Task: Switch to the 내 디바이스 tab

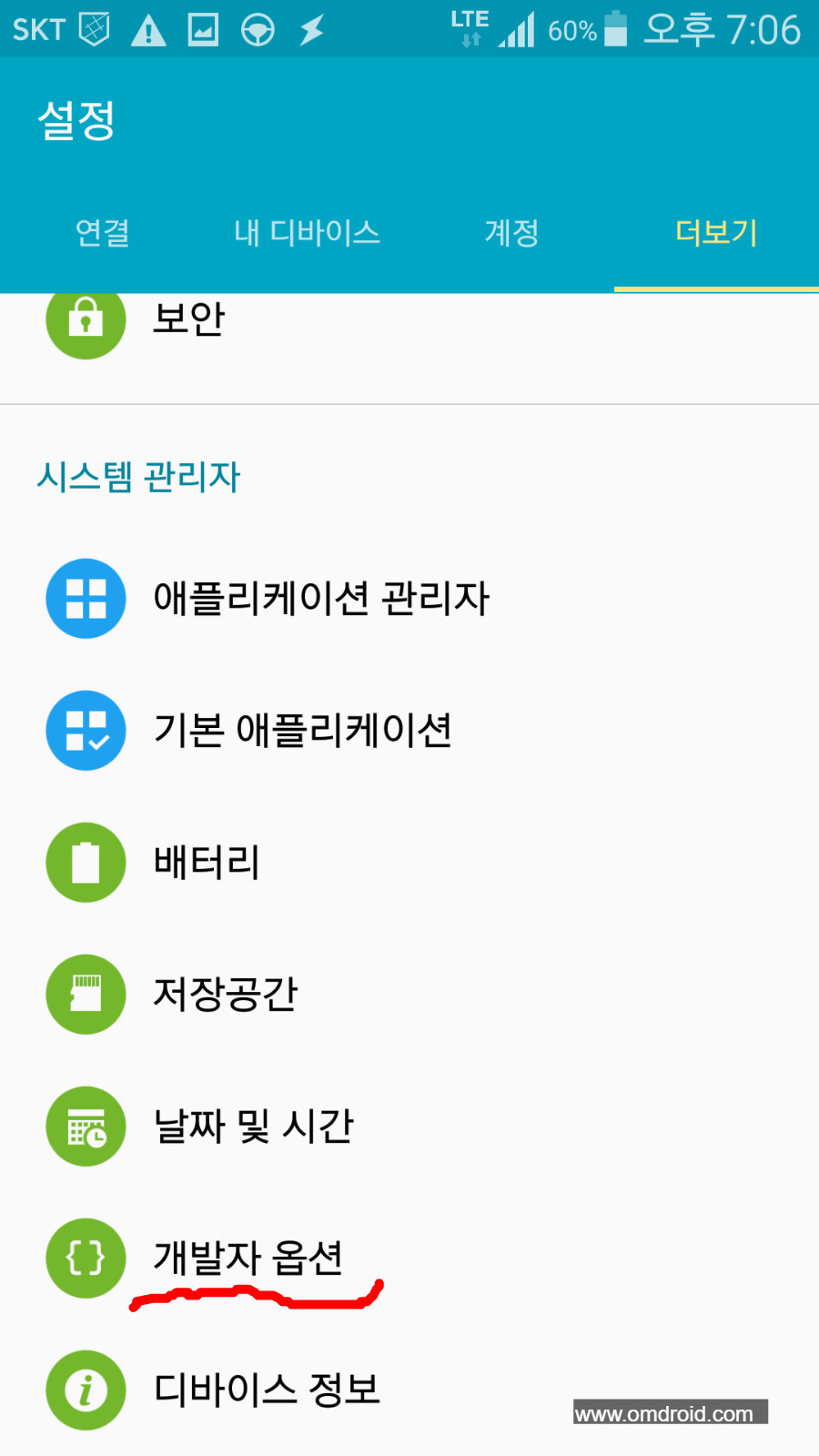Action: [307, 233]
